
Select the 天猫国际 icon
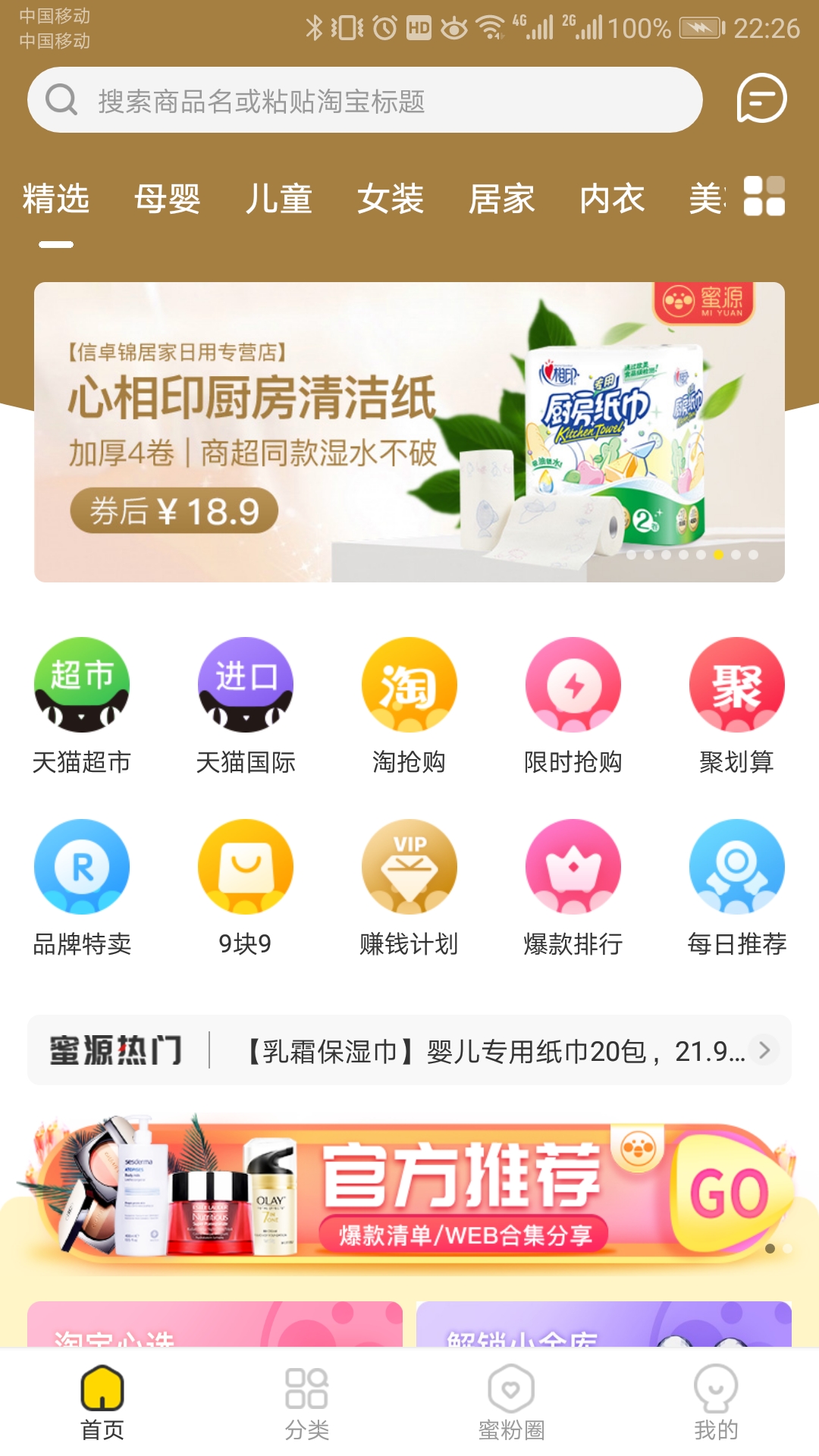(245, 685)
